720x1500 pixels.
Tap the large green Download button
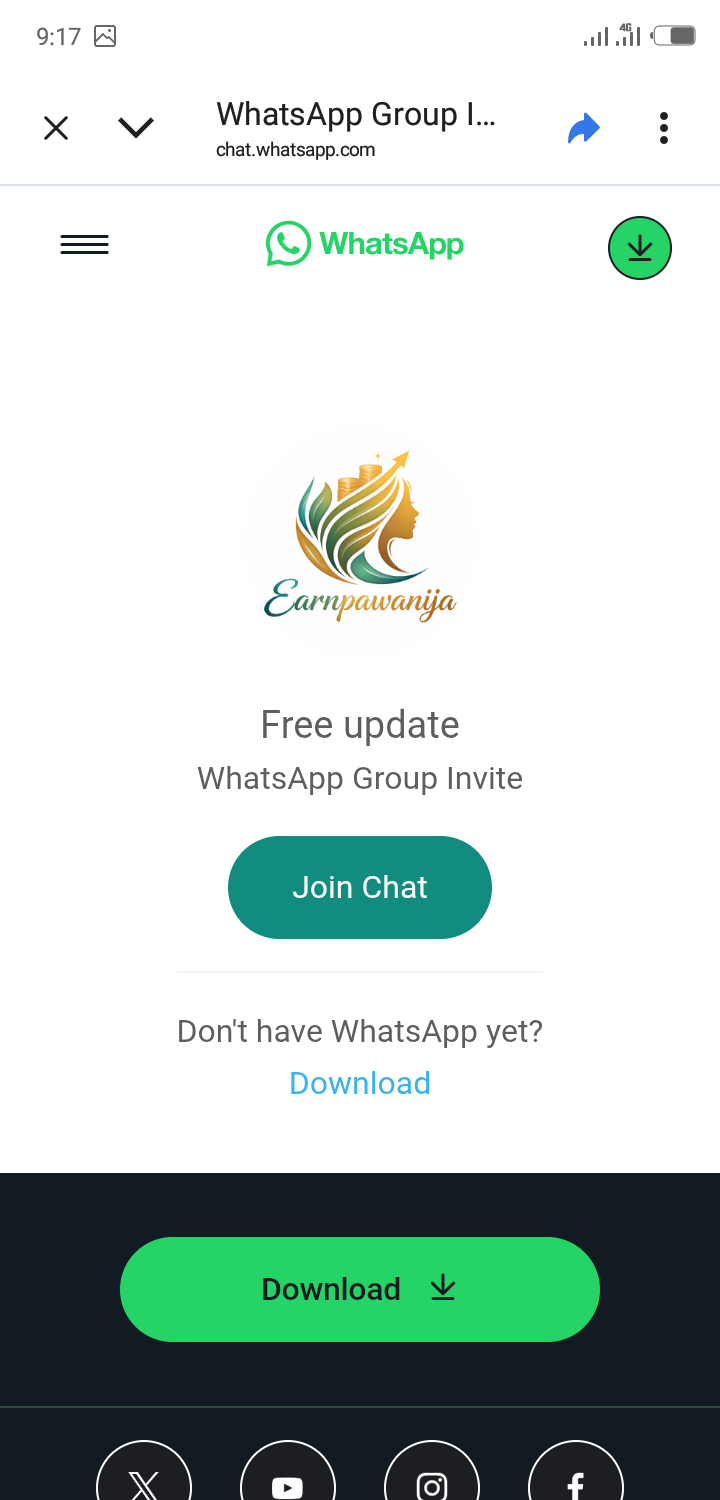point(360,1289)
